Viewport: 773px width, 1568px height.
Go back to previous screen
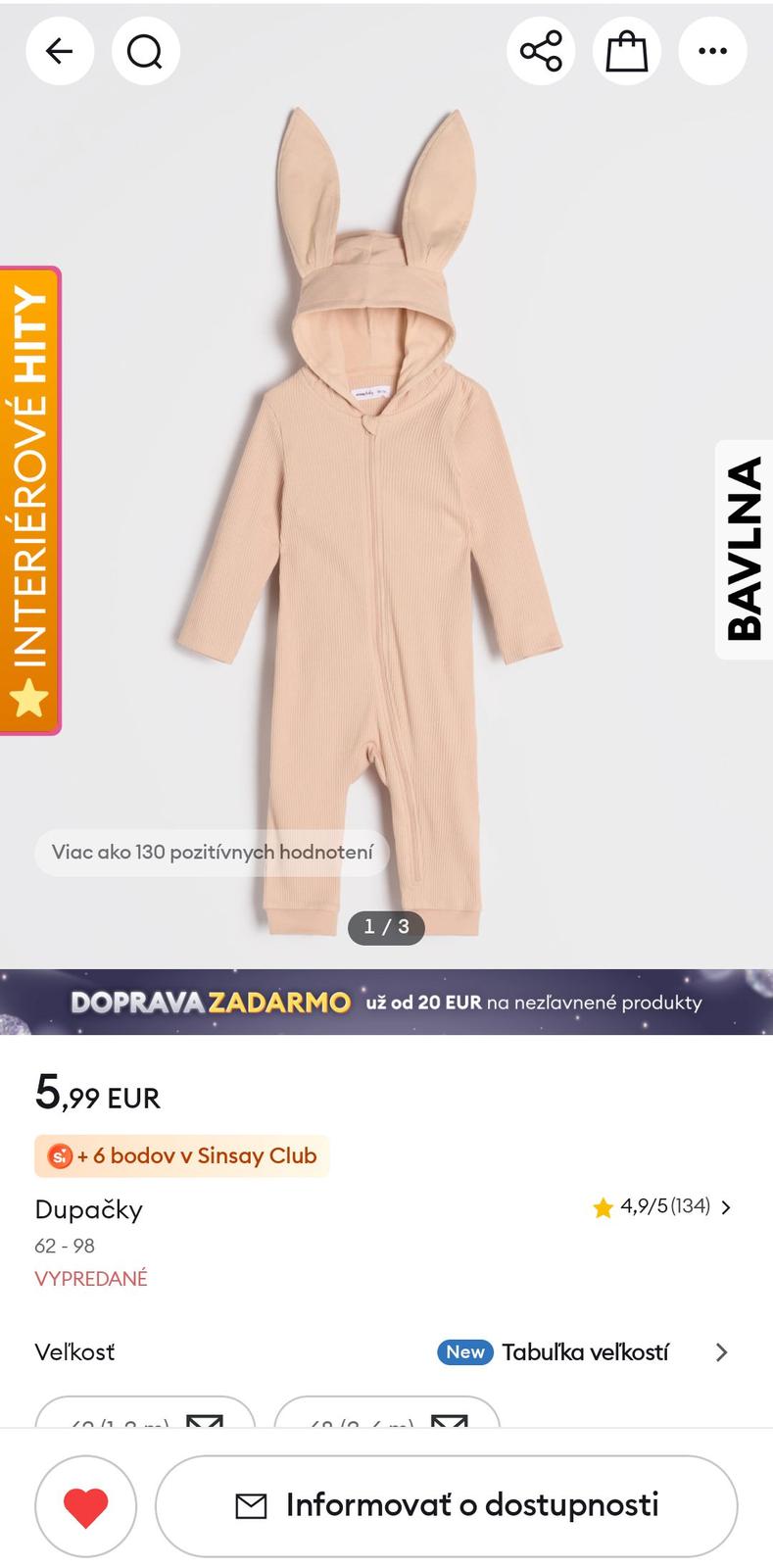[x=60, y=51]
